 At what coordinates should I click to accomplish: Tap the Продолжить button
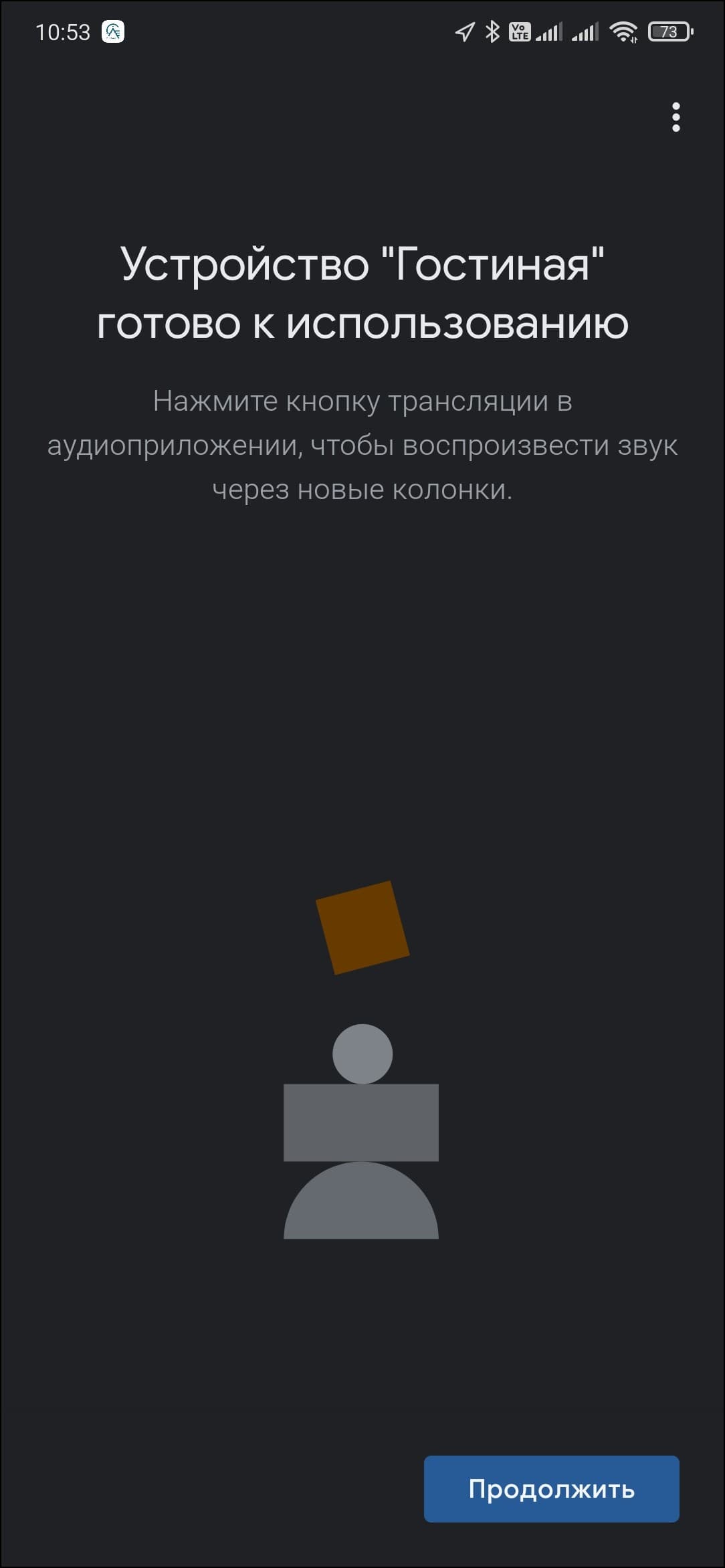[551, 1488]
